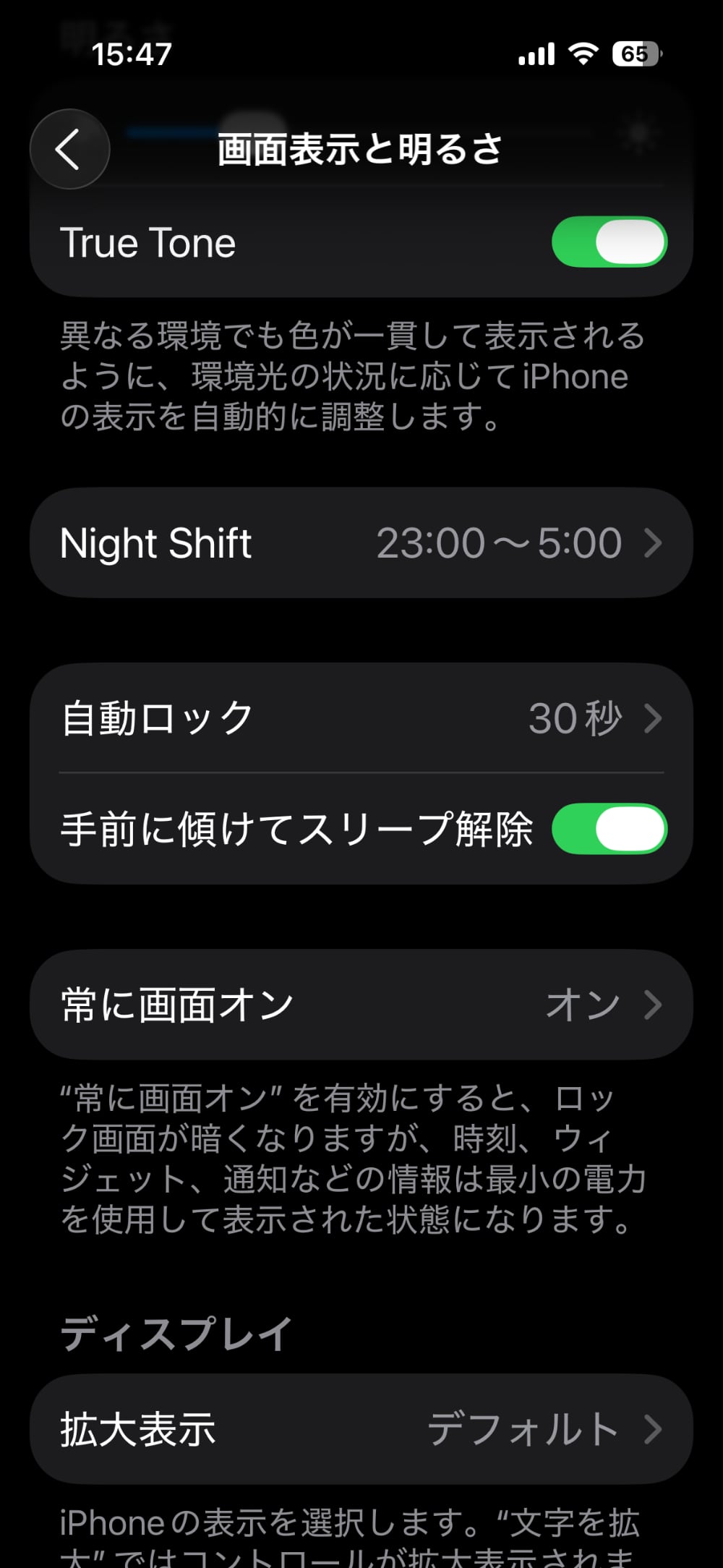This screenshot has width=723, height=1568.
Task: Open 拡大表示 display option
Action: tap(361, 1429)
